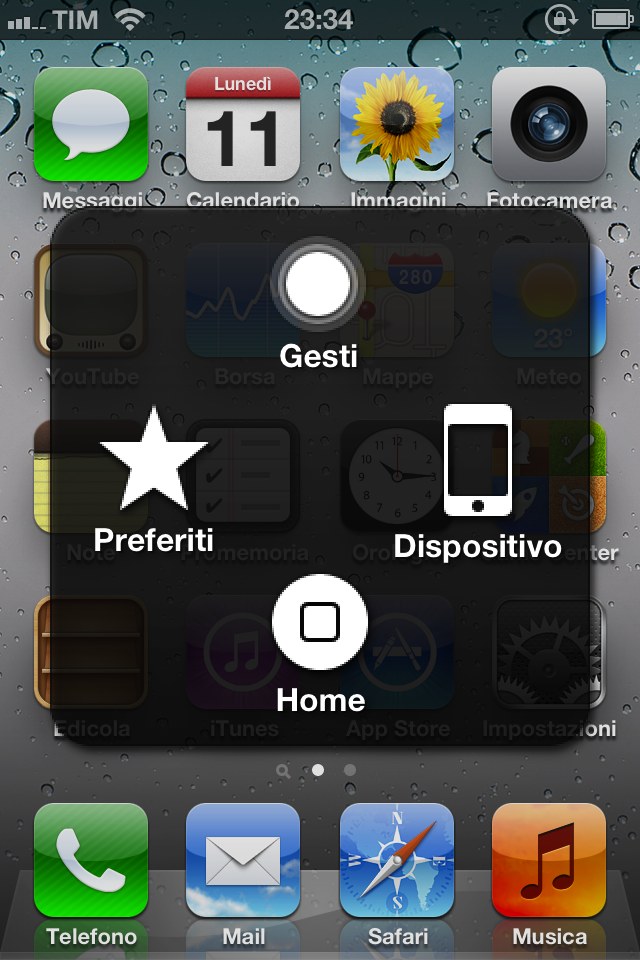Viewport: 640px width, 960px height.
Task: Open the Immagini photos app
Action: [x=396, y=124]
